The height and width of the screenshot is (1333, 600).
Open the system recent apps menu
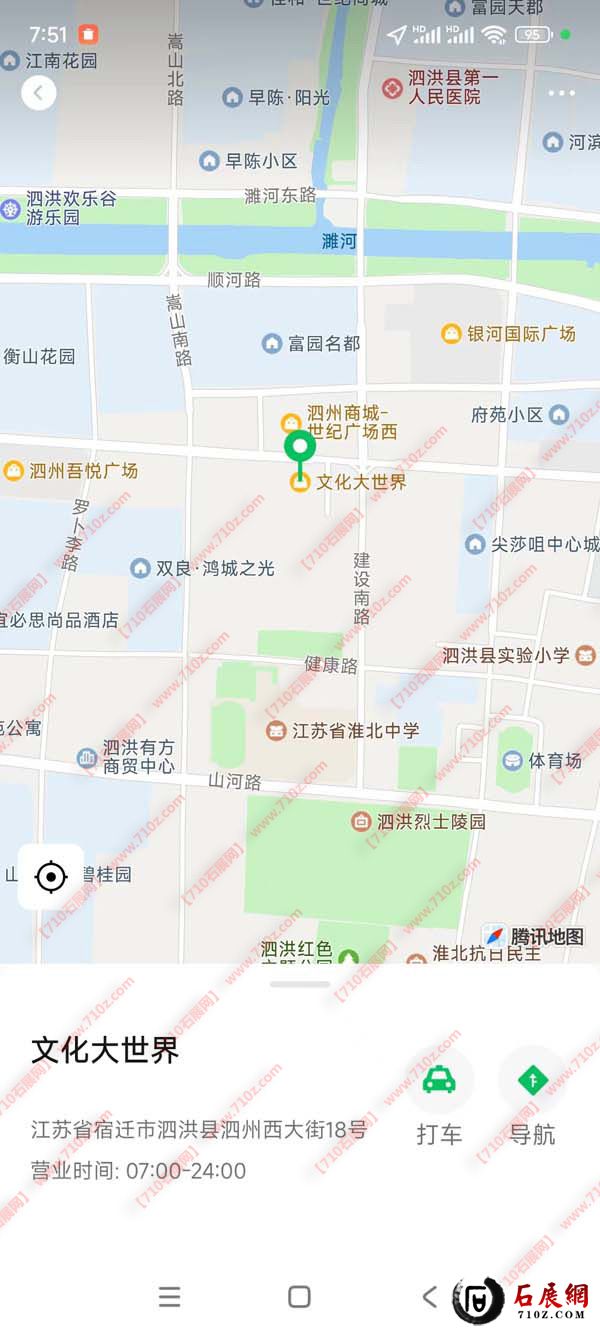click(x=170, y=1297)
